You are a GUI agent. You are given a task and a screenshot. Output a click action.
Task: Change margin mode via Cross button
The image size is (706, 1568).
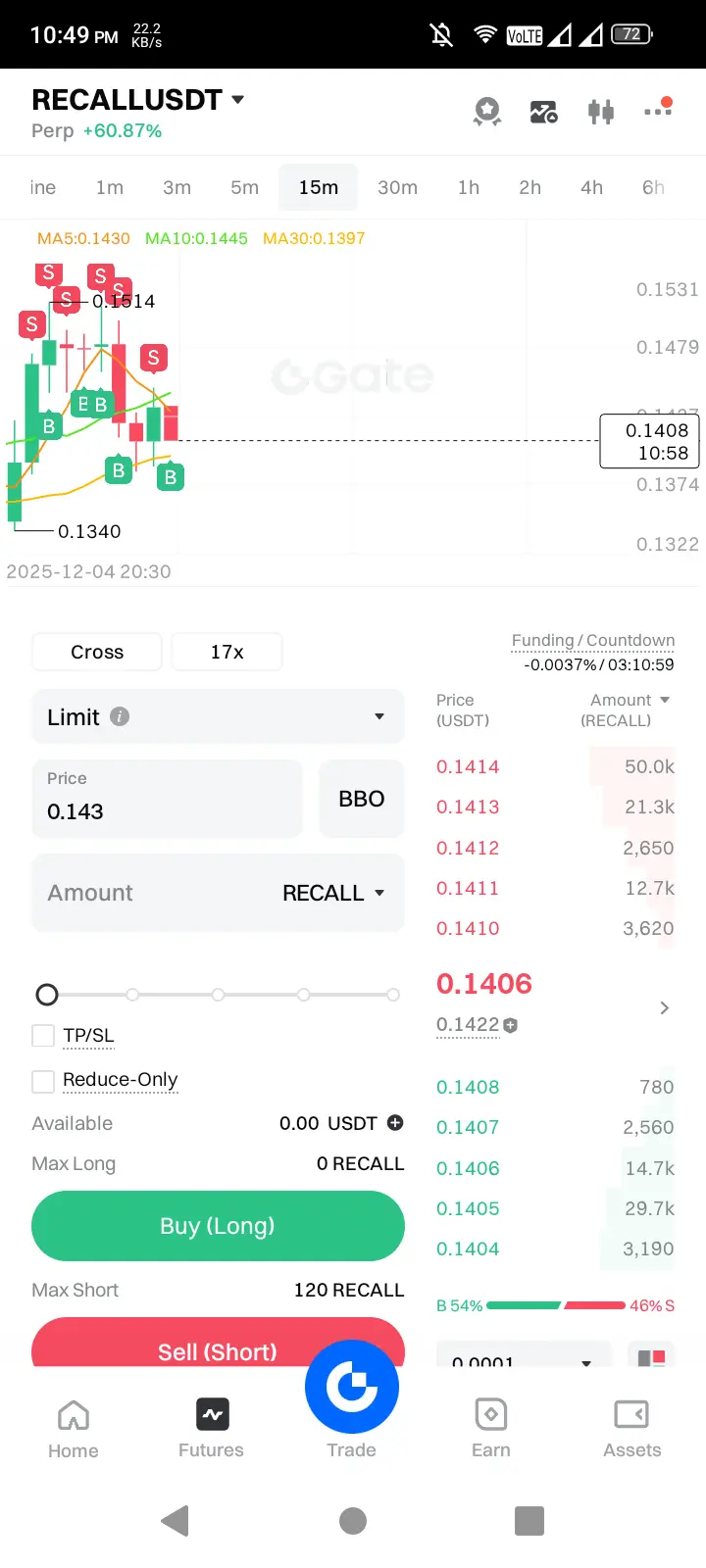[97, 652]
